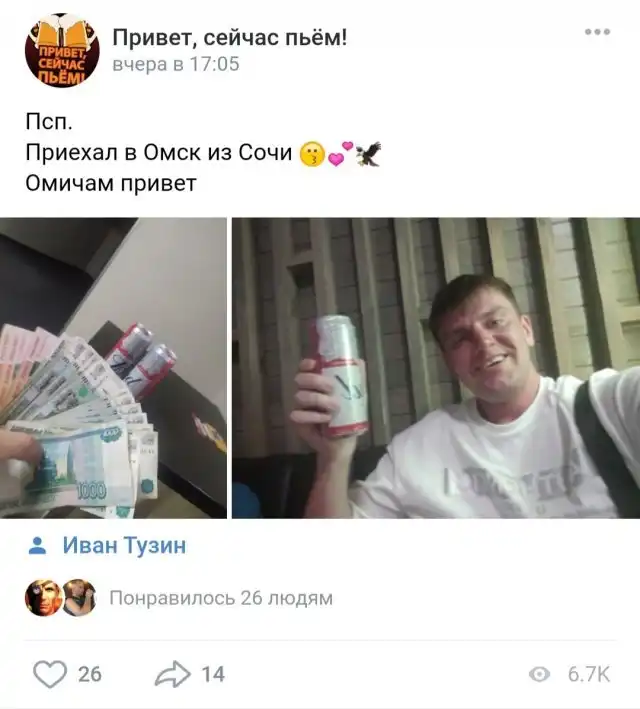
Task: Share the post via the arrow icon
Action: (x=171, y=674)
